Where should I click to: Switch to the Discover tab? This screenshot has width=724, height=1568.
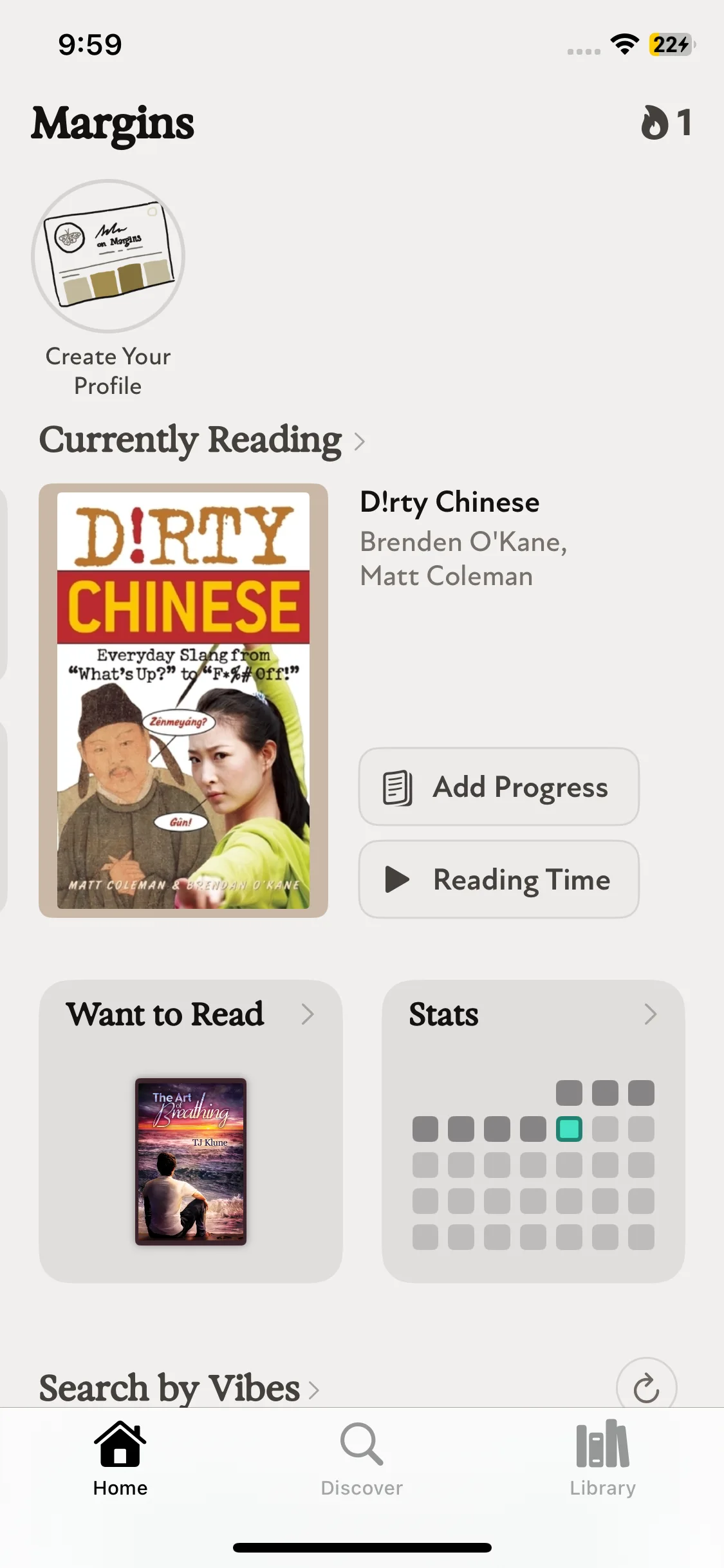(x=362, y=1459)
